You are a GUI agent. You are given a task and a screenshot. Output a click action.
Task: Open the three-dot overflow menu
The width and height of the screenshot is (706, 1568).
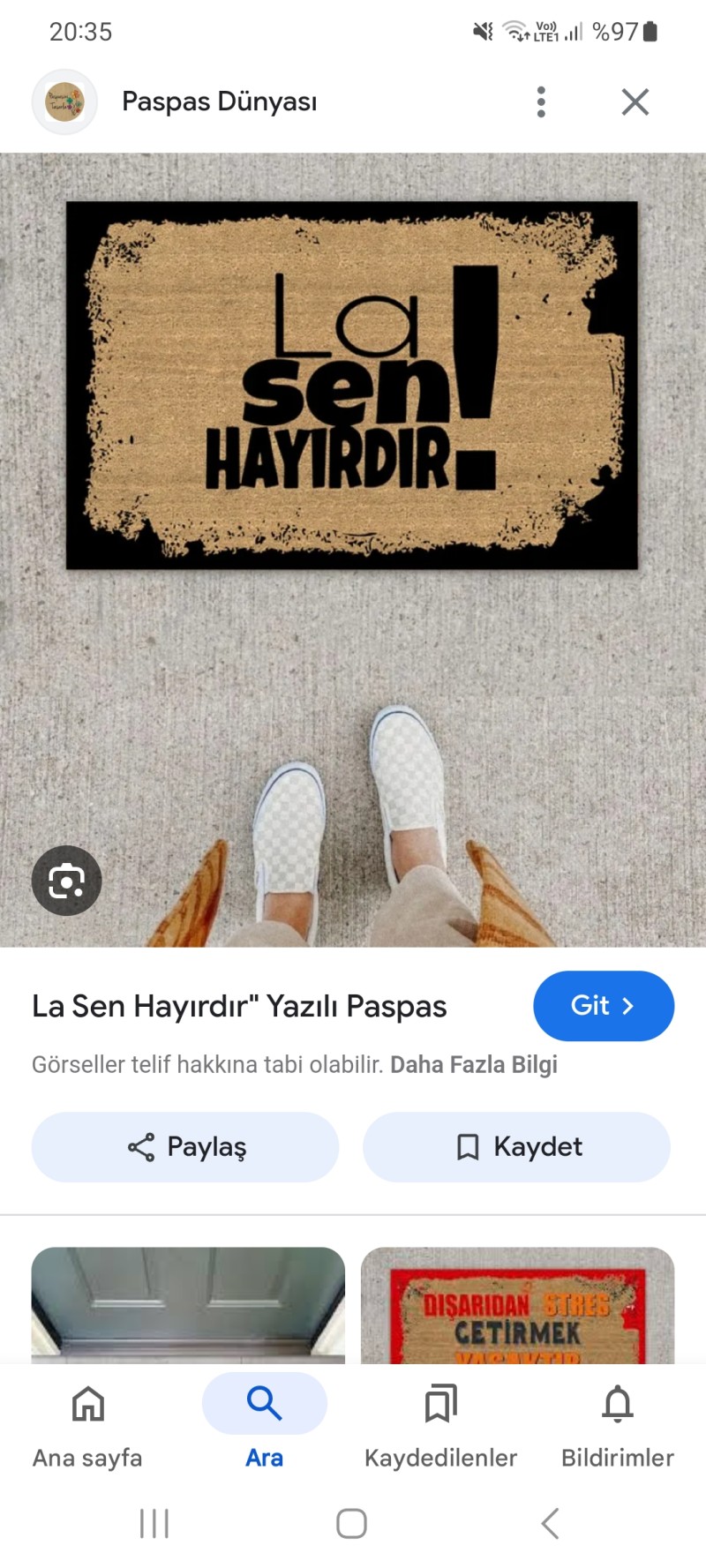[541, 102]
